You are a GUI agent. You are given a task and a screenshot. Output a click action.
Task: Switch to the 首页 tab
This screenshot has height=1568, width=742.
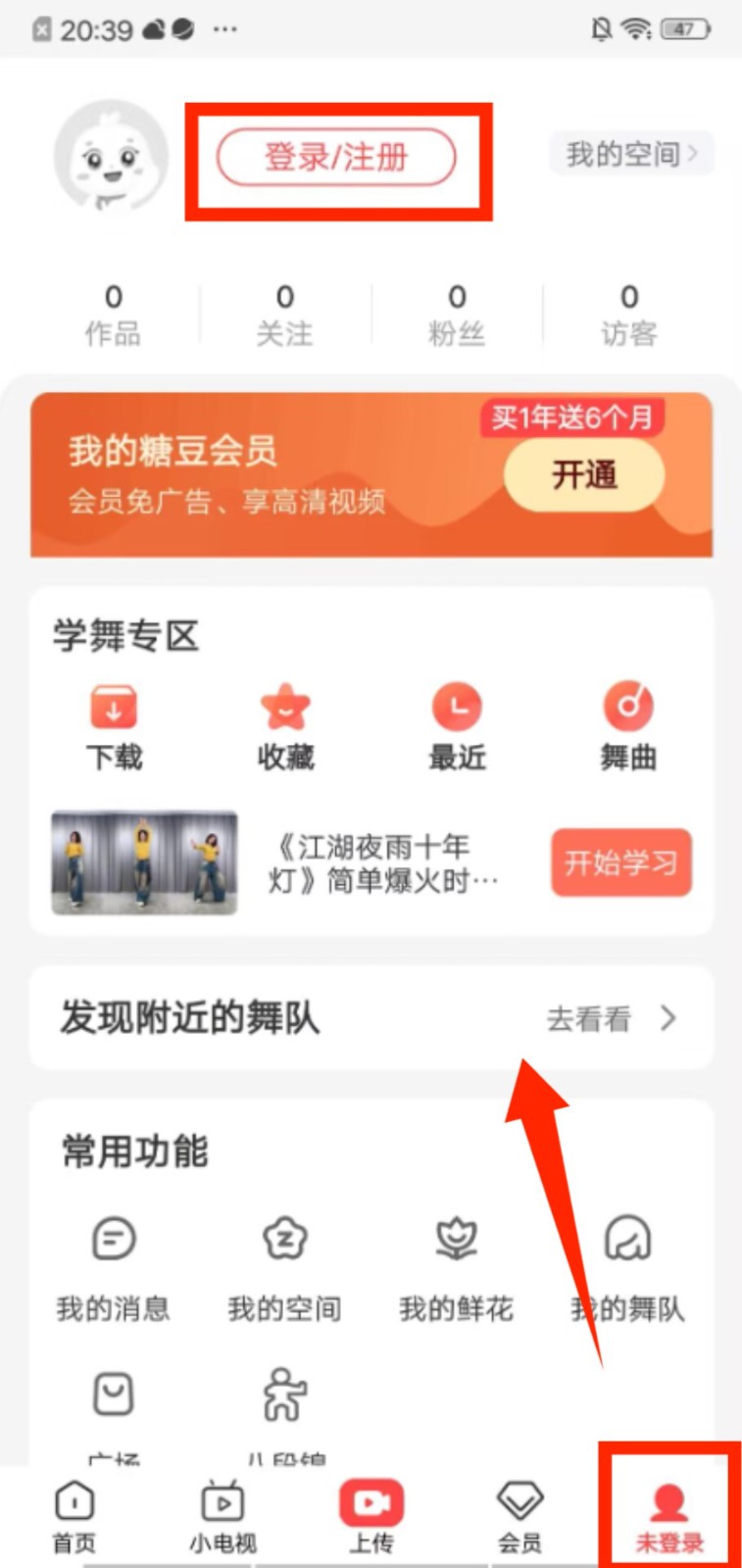coord(74,1516)
